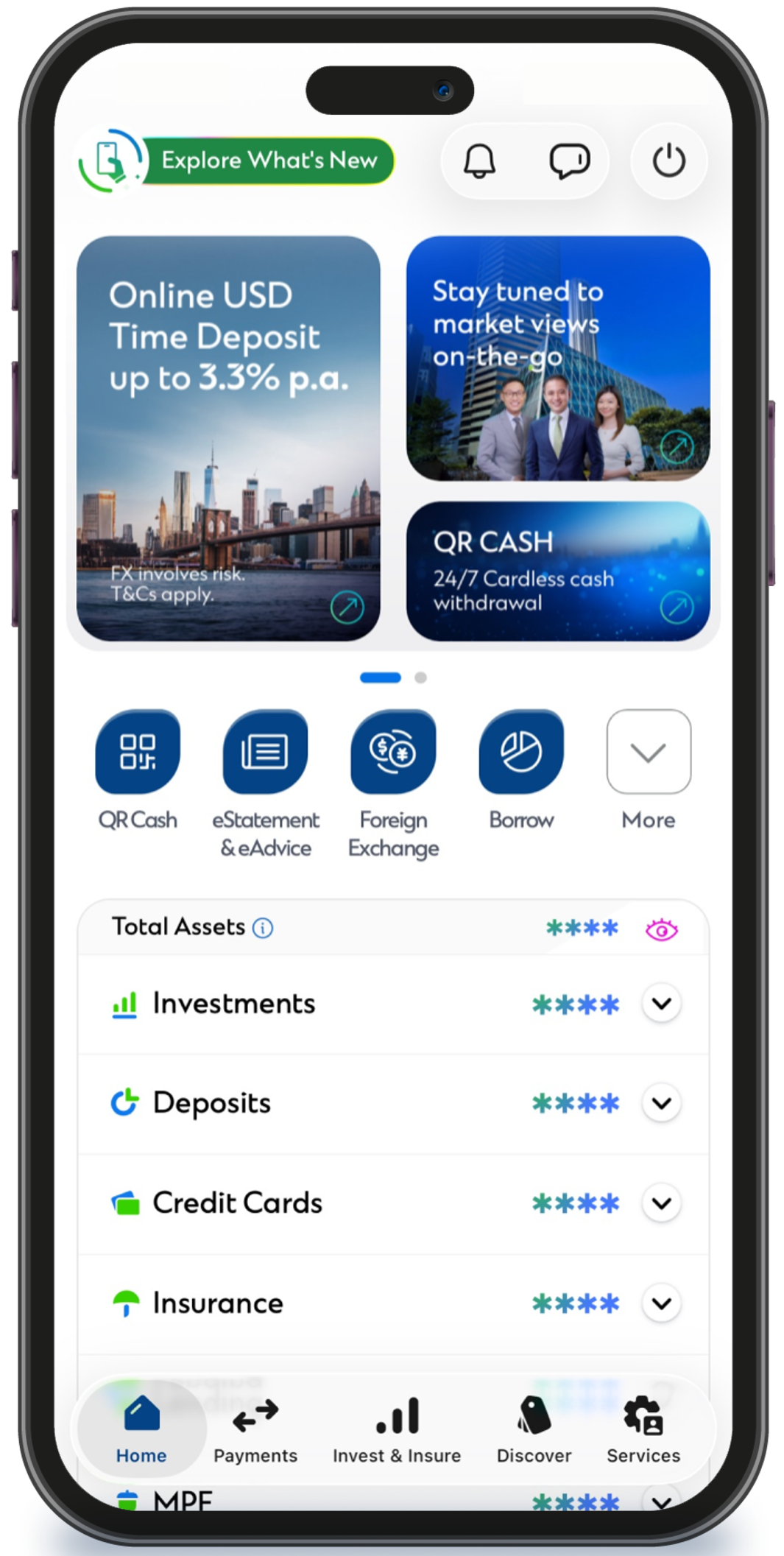
Task: Launch the QR Cash shortcut
Action: click(138, 770)
